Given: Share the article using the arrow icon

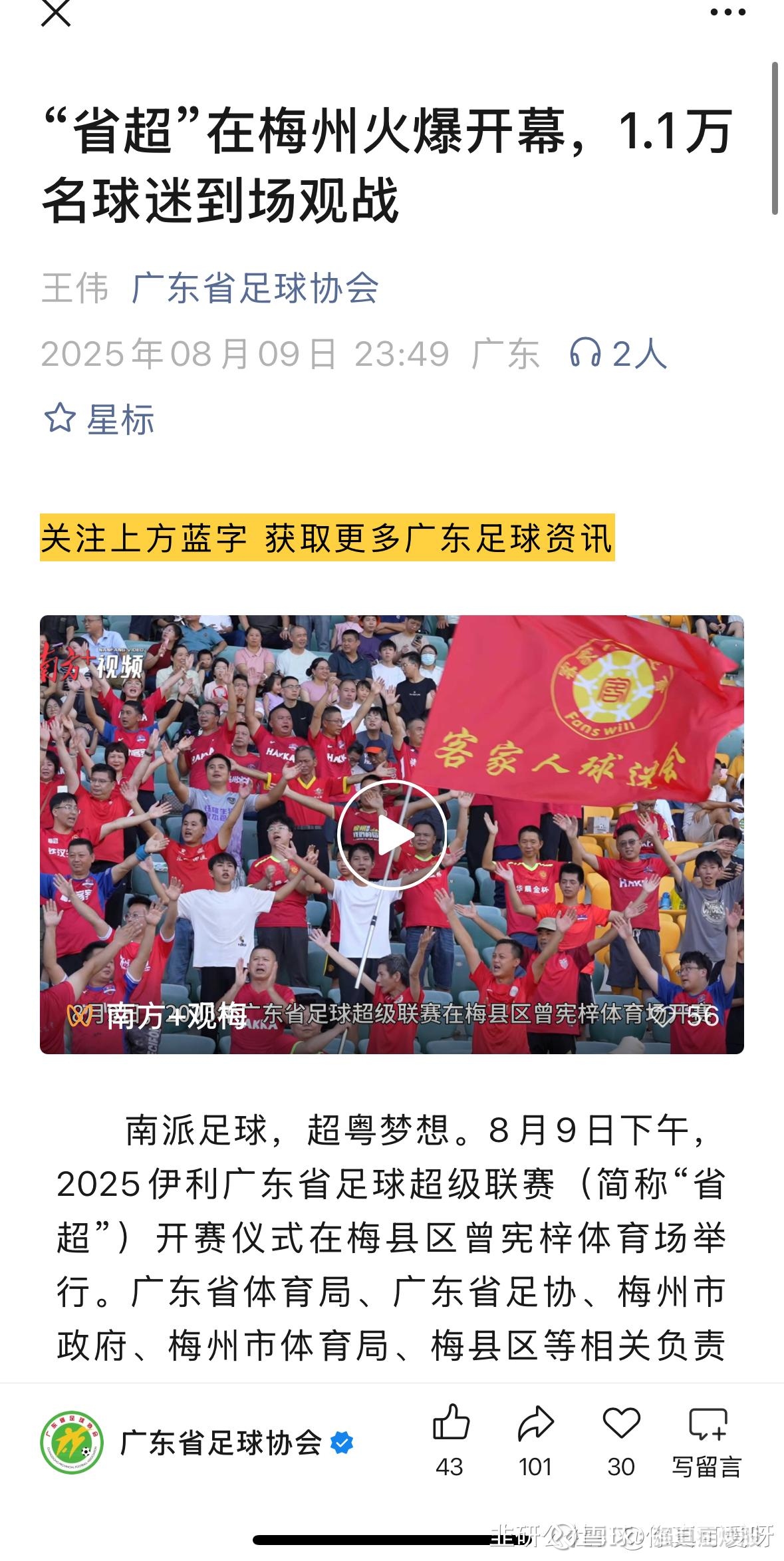Looking at the screenshot, I should point(535,1441).
